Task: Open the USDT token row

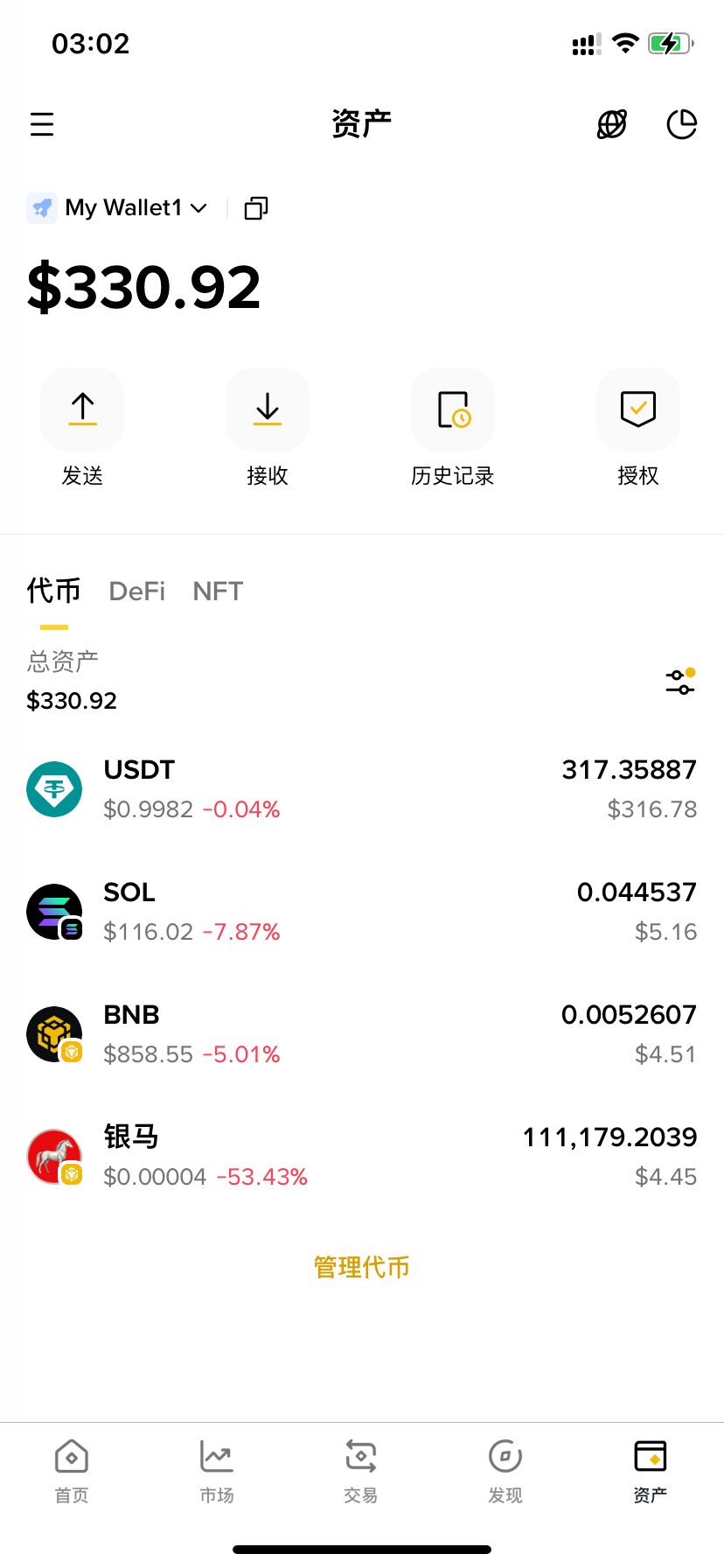Action: pyautogui.click(x=362, y=789)
